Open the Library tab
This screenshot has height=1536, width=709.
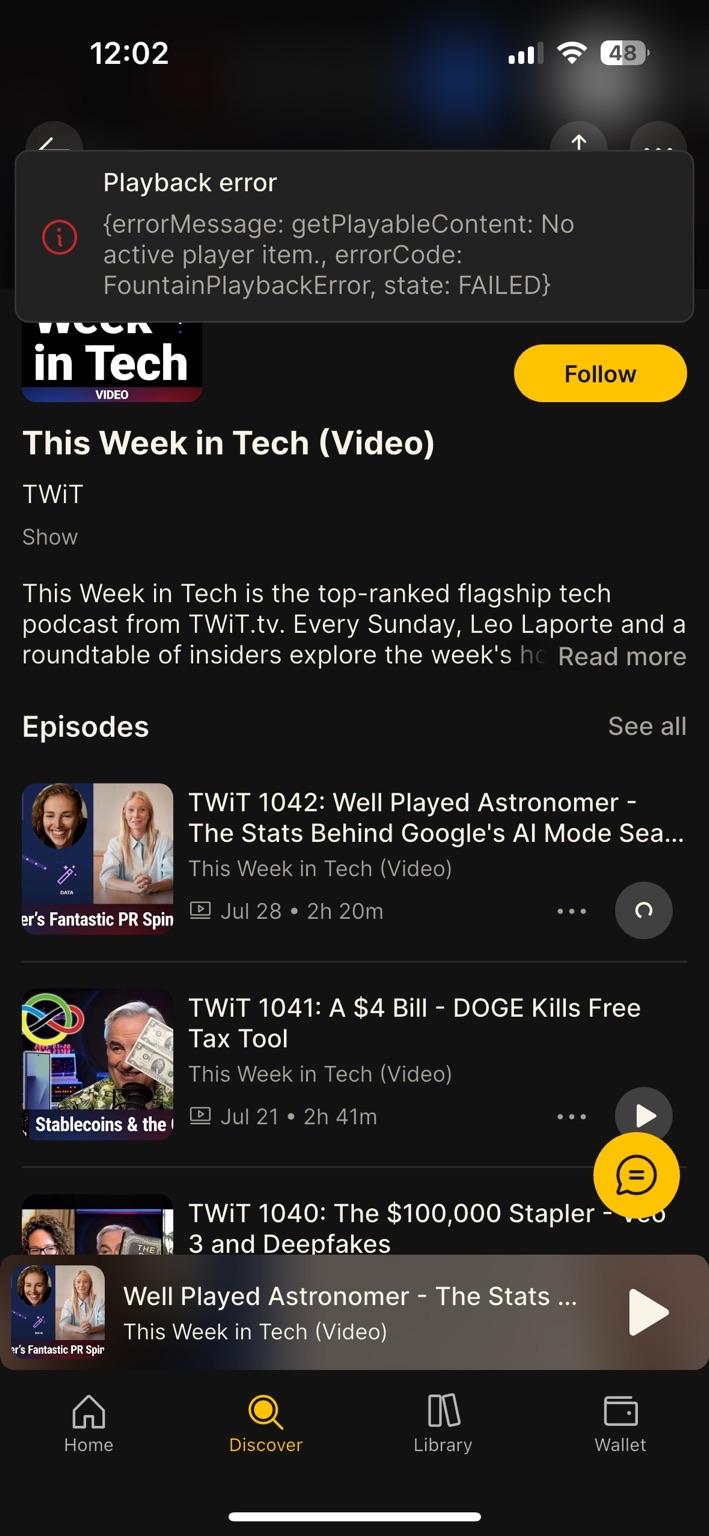click(x=442, y=1424)
